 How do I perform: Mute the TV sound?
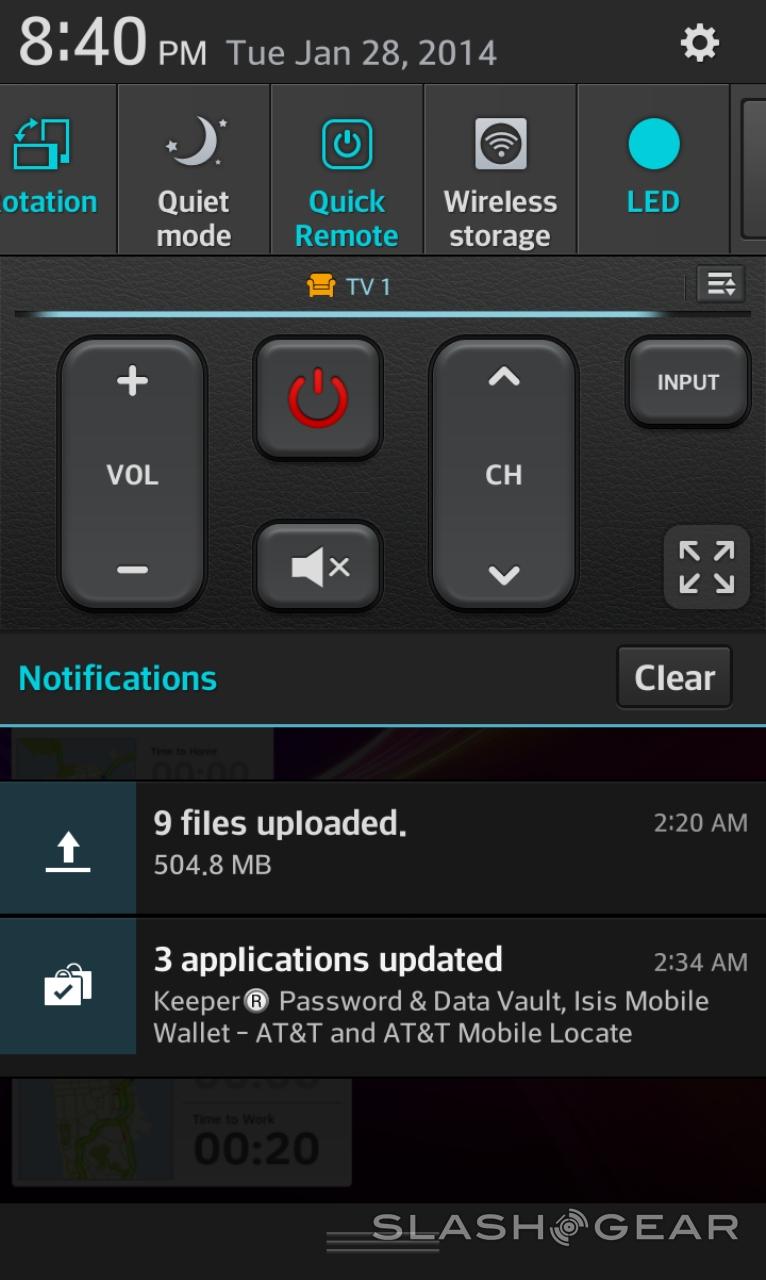[318, 567]
